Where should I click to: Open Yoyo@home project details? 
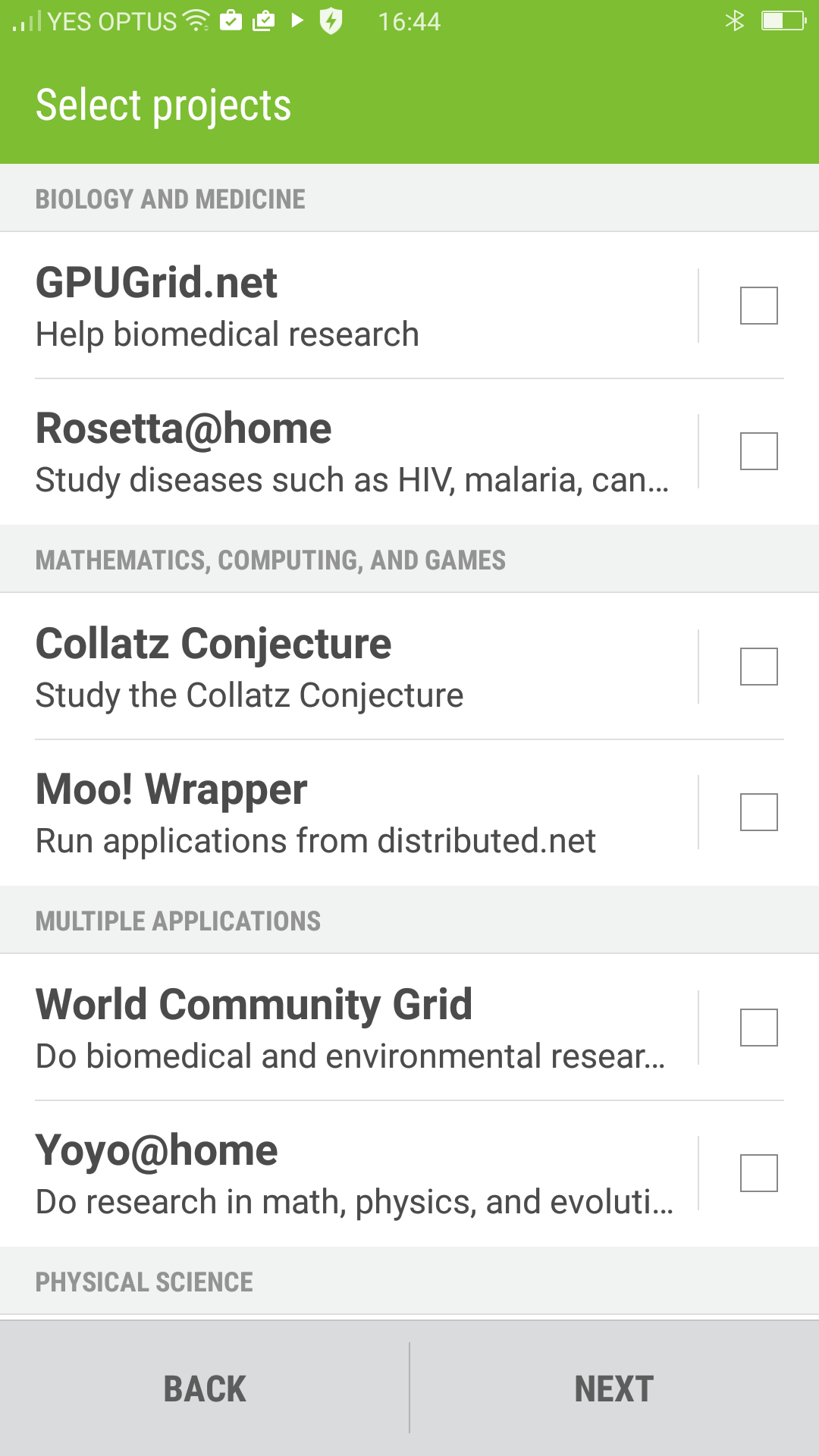click(x=349, y=1173)
